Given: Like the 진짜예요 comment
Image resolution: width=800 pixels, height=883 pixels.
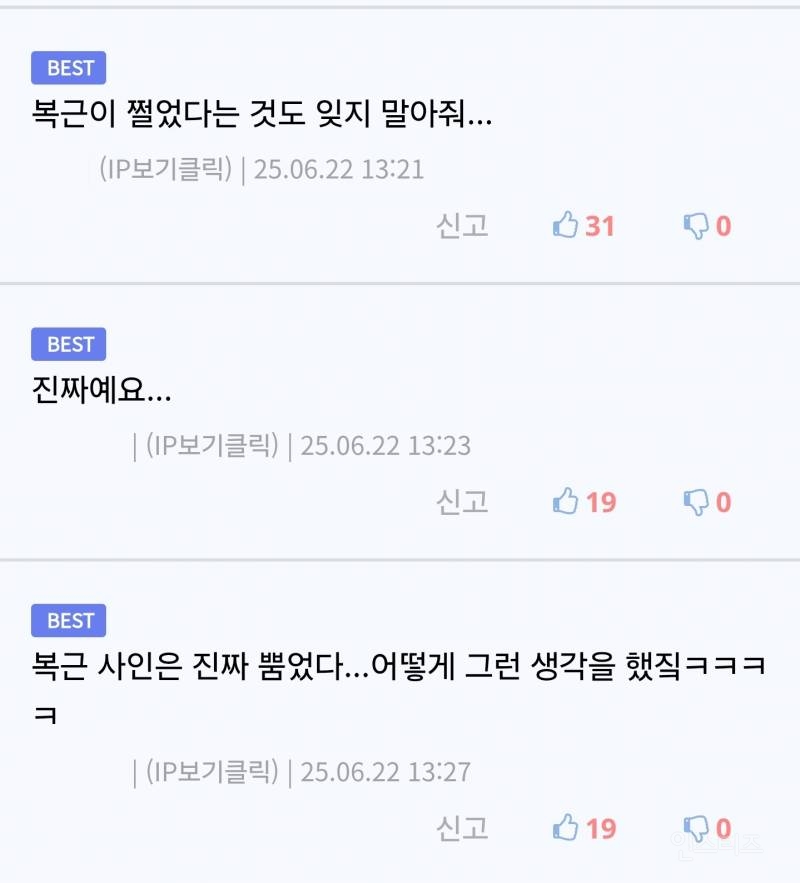Looking at the screenshot, I should point(567,502).
